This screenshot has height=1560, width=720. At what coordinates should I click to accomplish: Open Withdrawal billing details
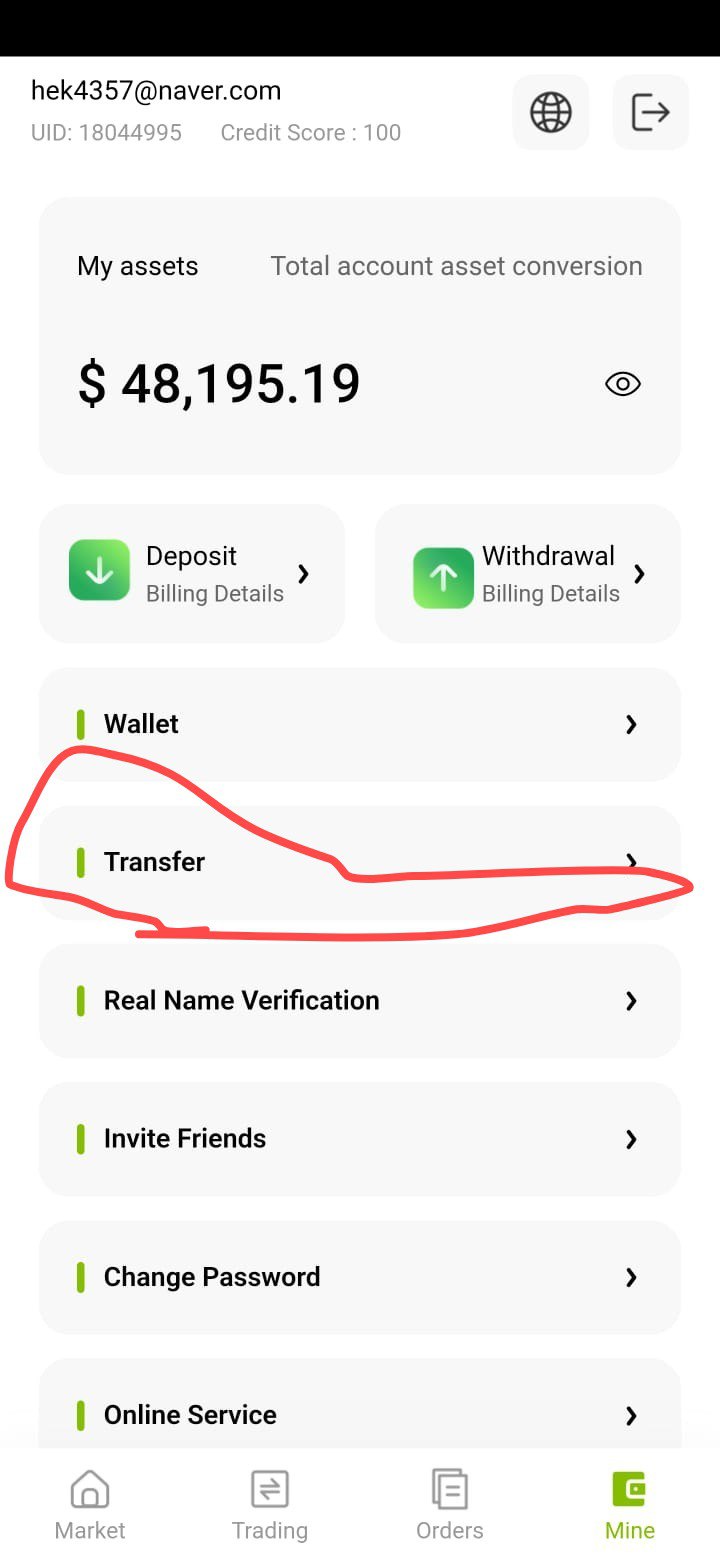[x=528, y=574]
